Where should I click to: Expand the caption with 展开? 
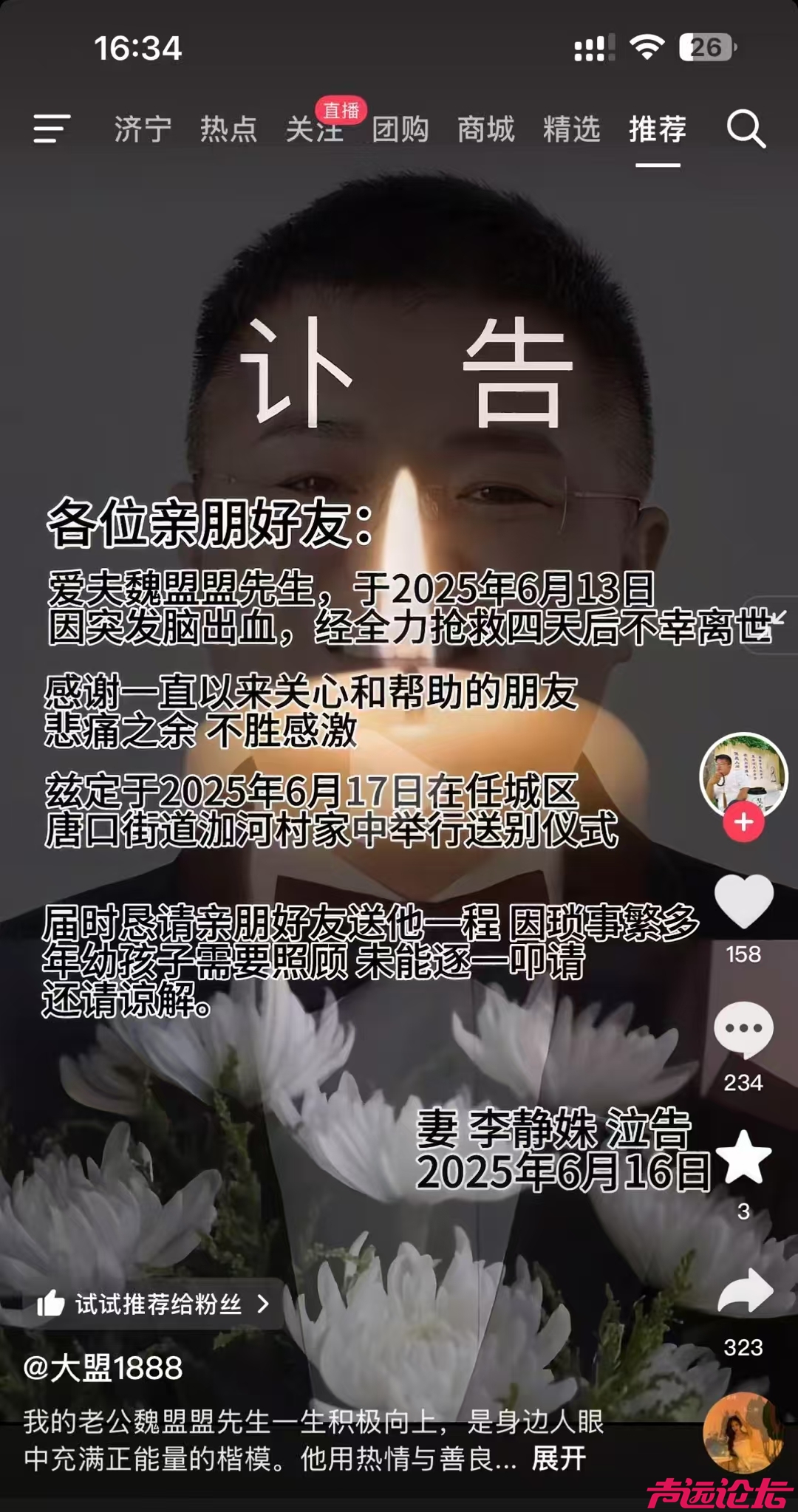coord(559,1459)
